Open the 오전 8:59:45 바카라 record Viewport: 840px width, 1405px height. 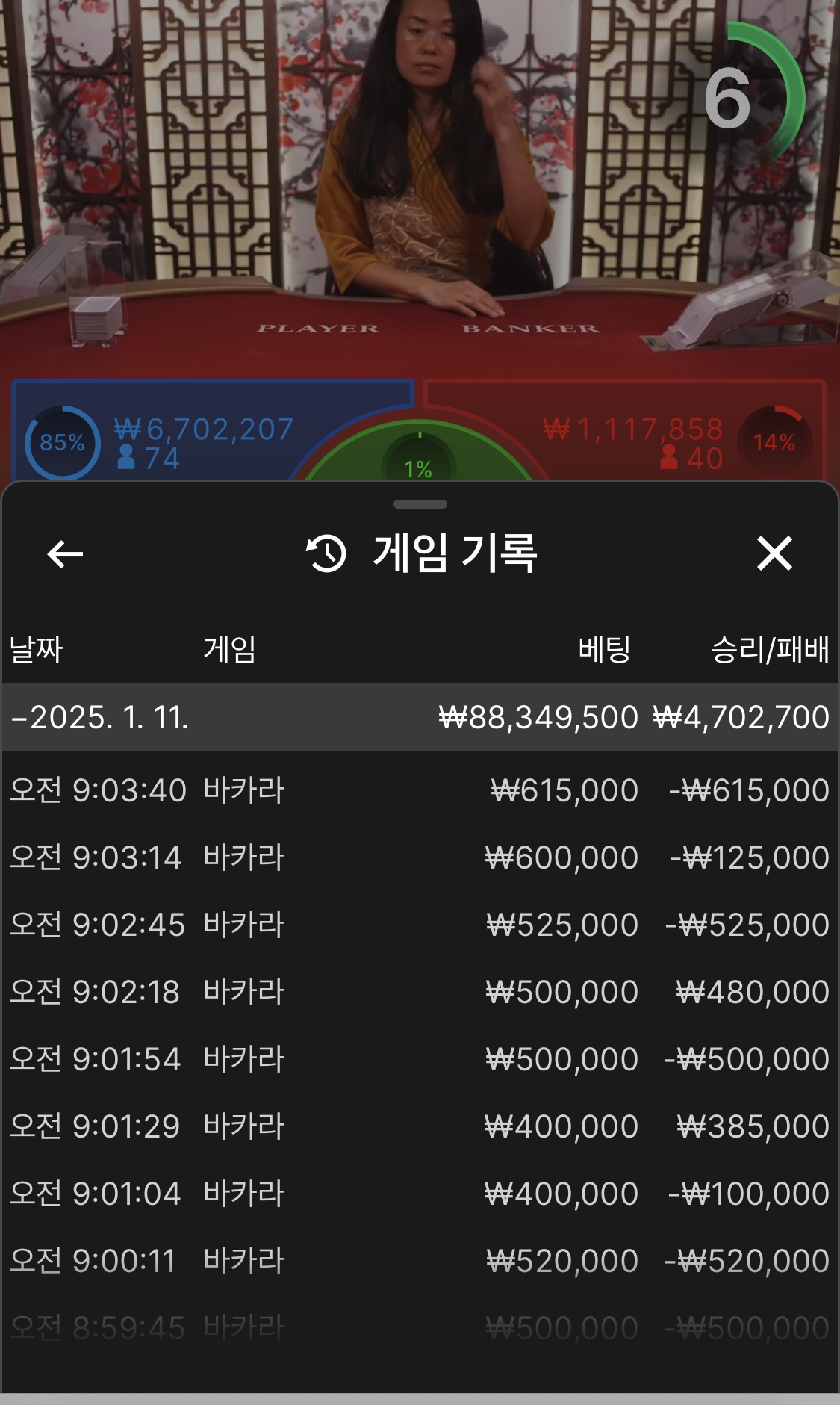(x=420, y=1328)
